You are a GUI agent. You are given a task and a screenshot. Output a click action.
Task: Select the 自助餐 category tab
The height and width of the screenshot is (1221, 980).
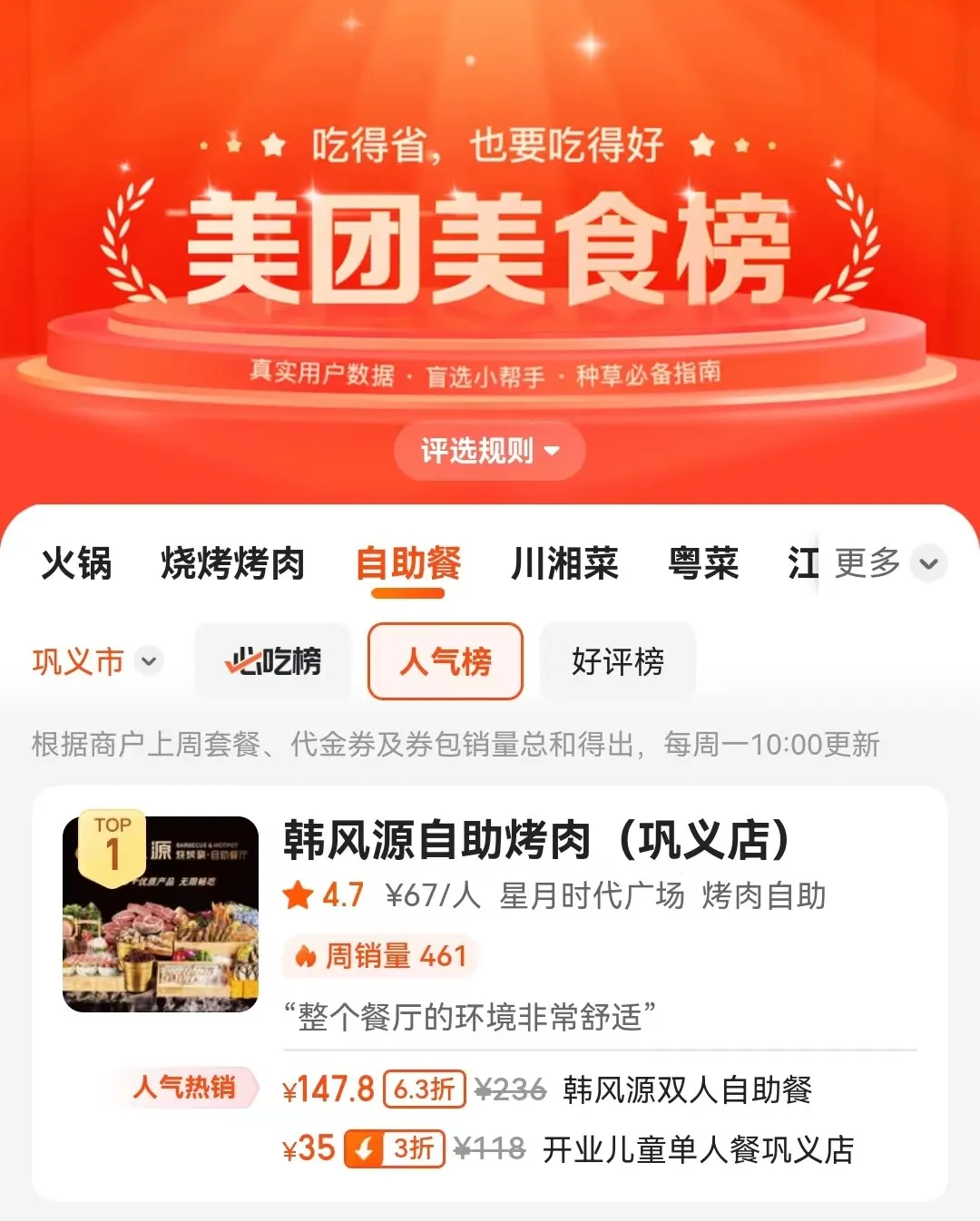[x=407, y=562]
